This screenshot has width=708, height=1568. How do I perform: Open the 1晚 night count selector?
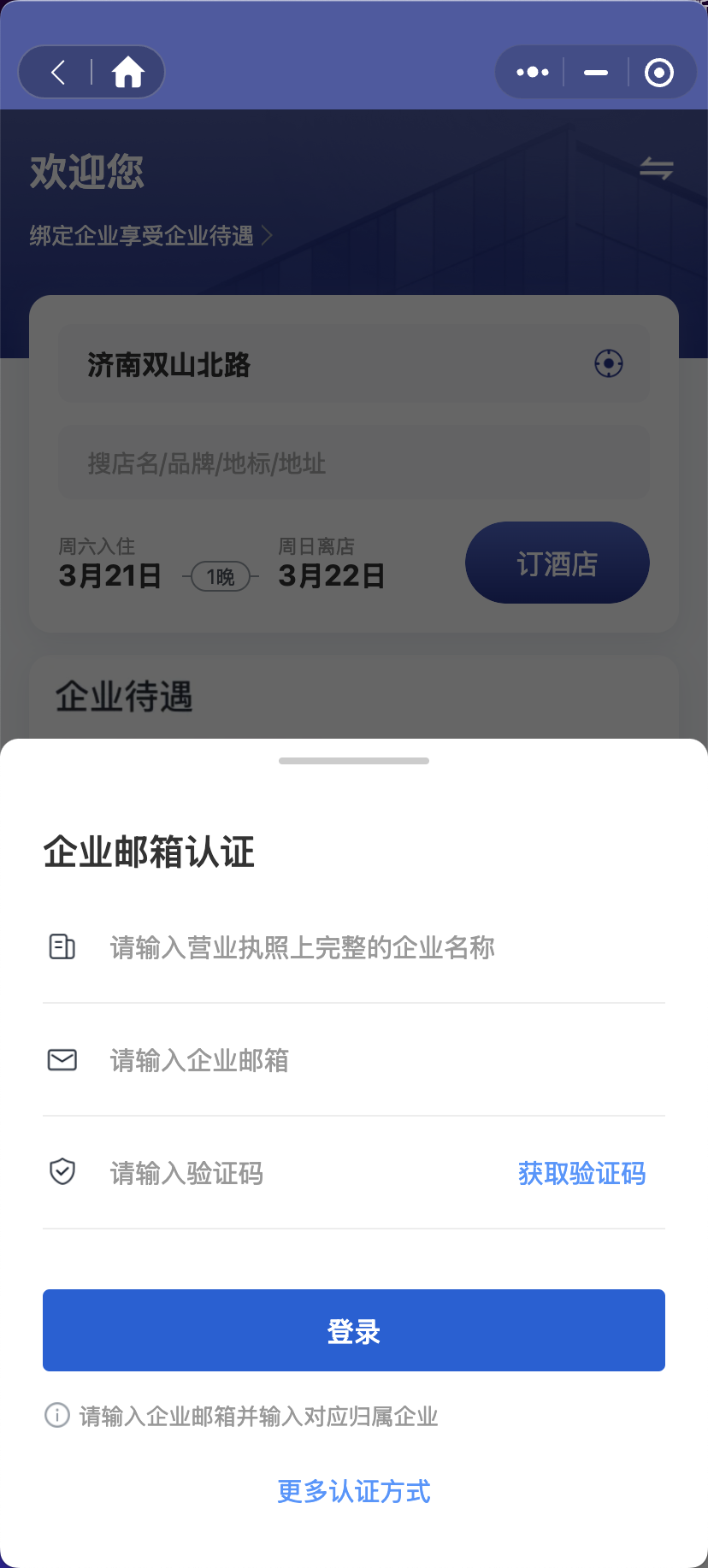(x=220, y=577)
